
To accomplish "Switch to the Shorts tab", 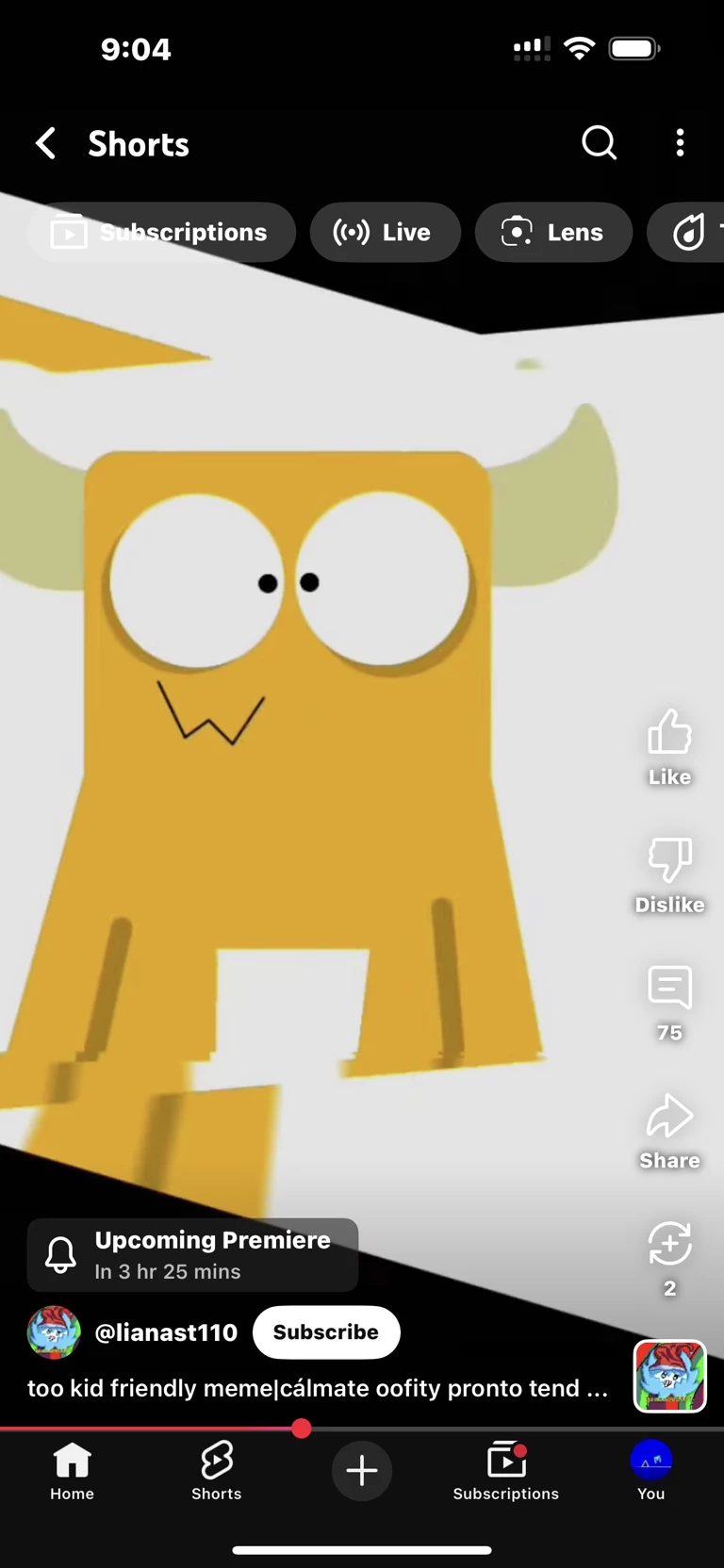I will point(217,1470).
